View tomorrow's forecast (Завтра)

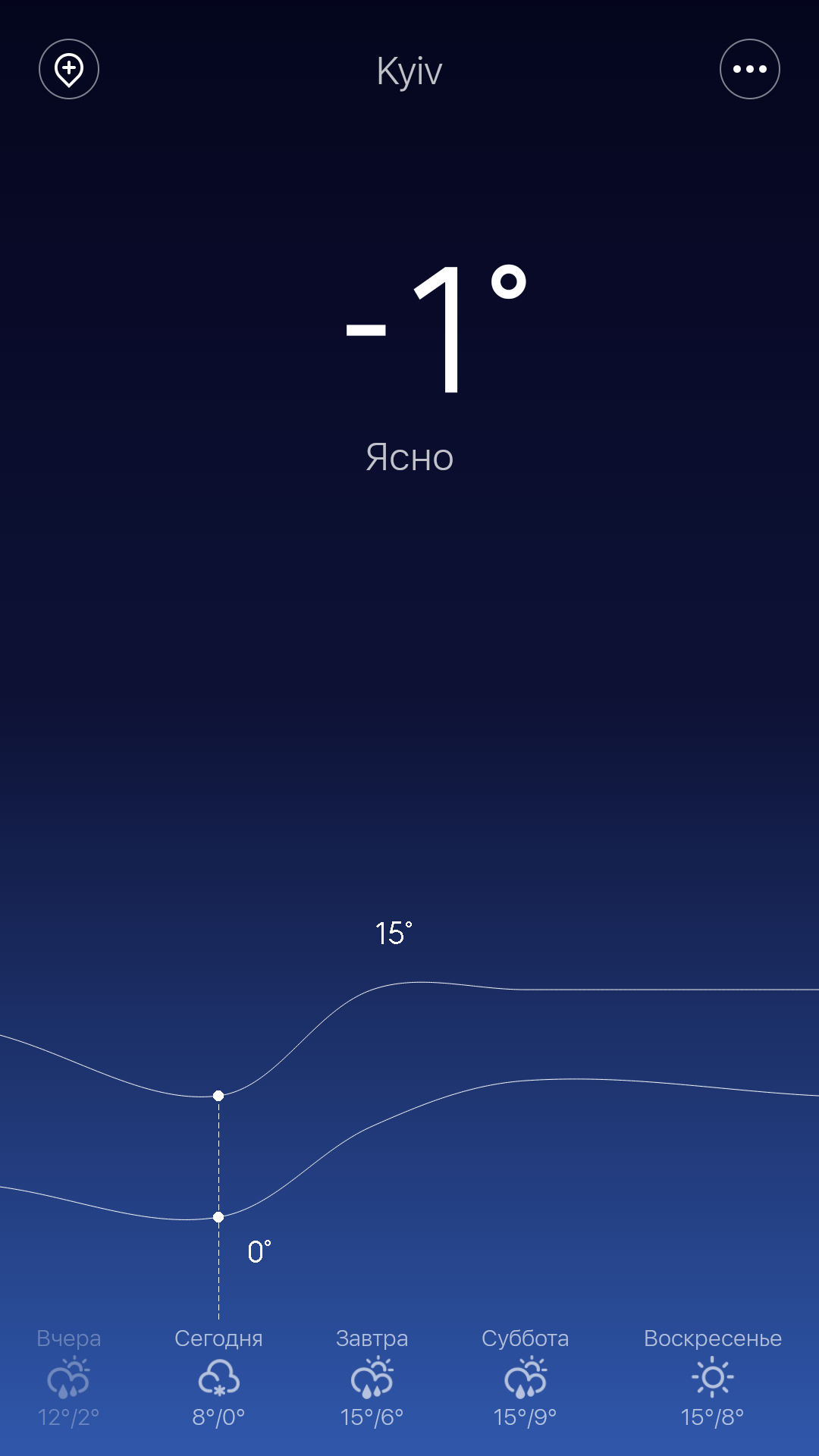372,1378
